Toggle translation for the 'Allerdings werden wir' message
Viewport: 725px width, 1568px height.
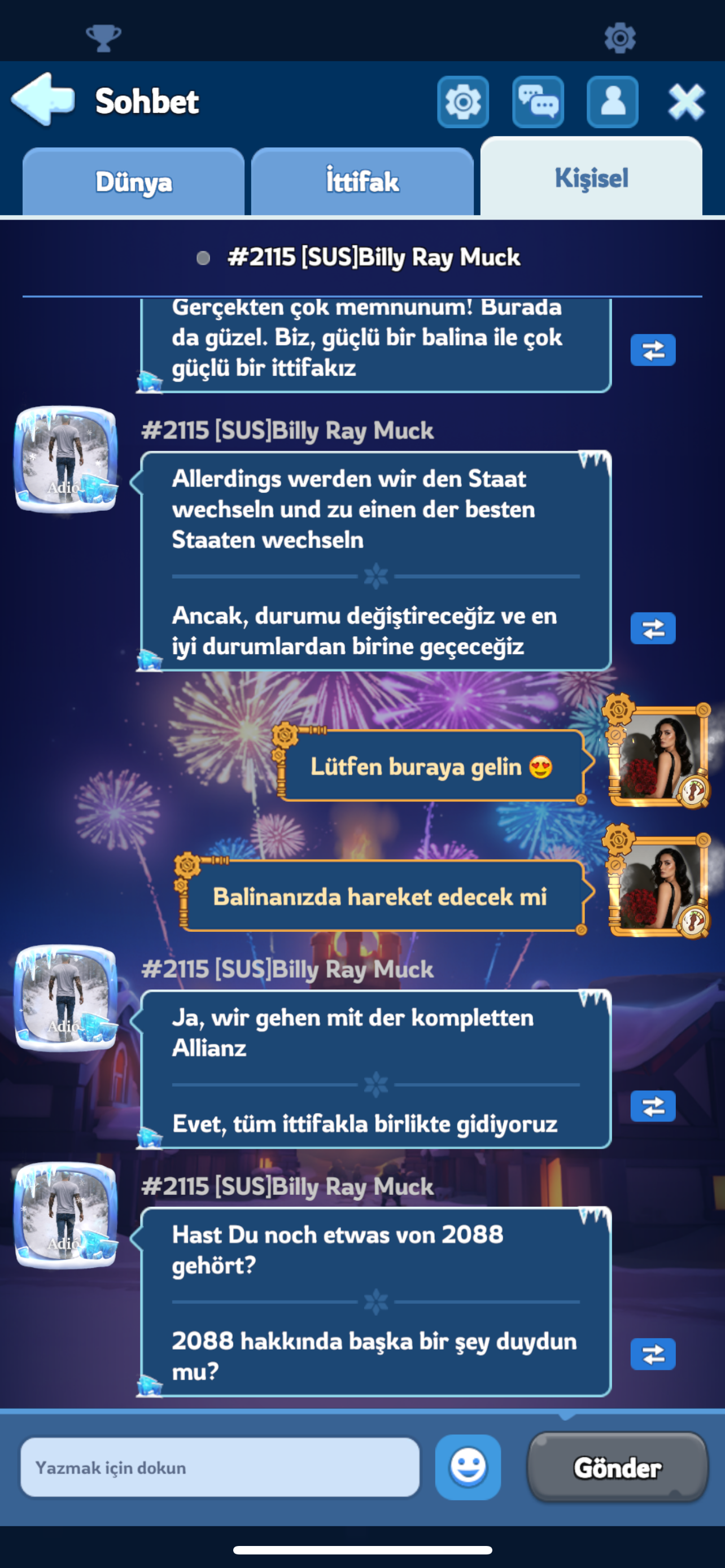[653, 628]
